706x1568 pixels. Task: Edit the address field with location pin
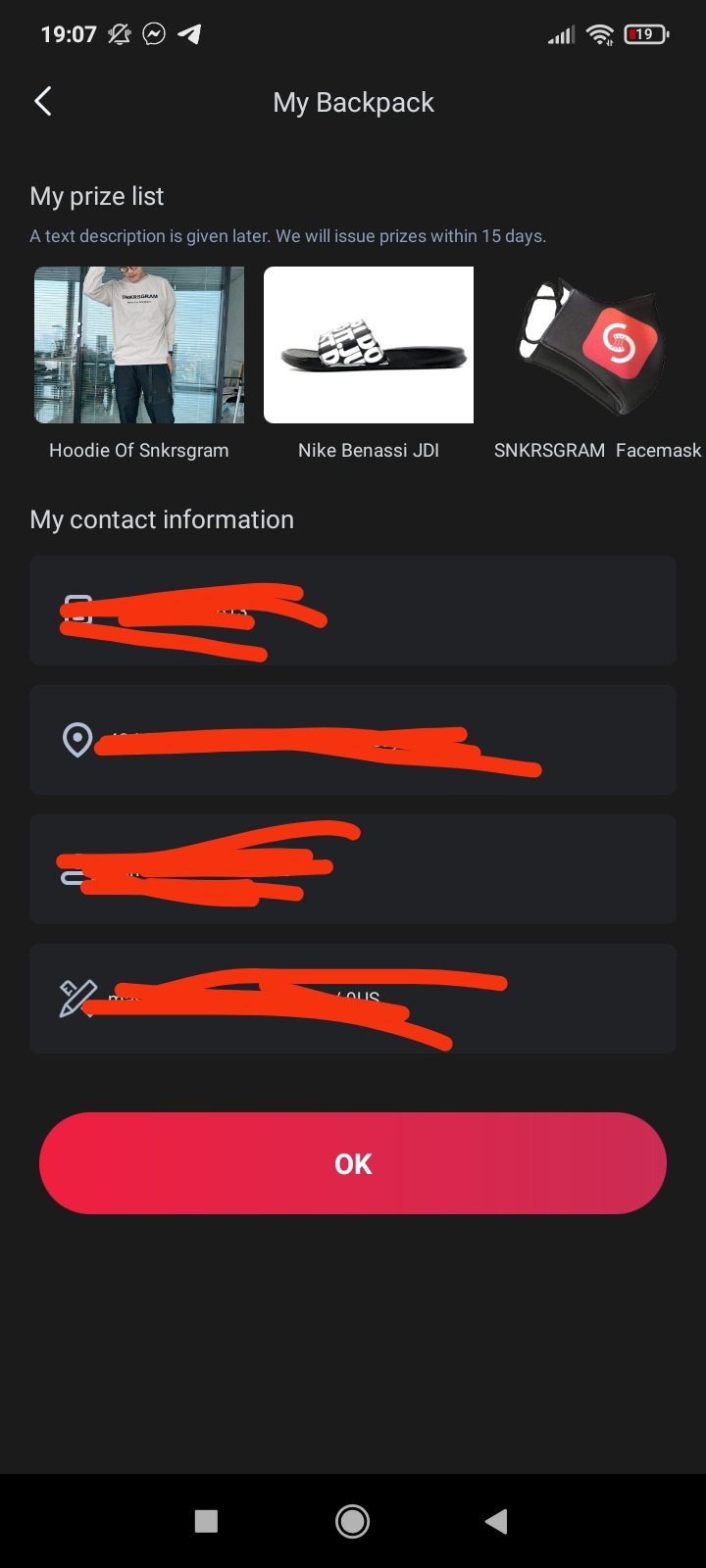tap(353, 740)
